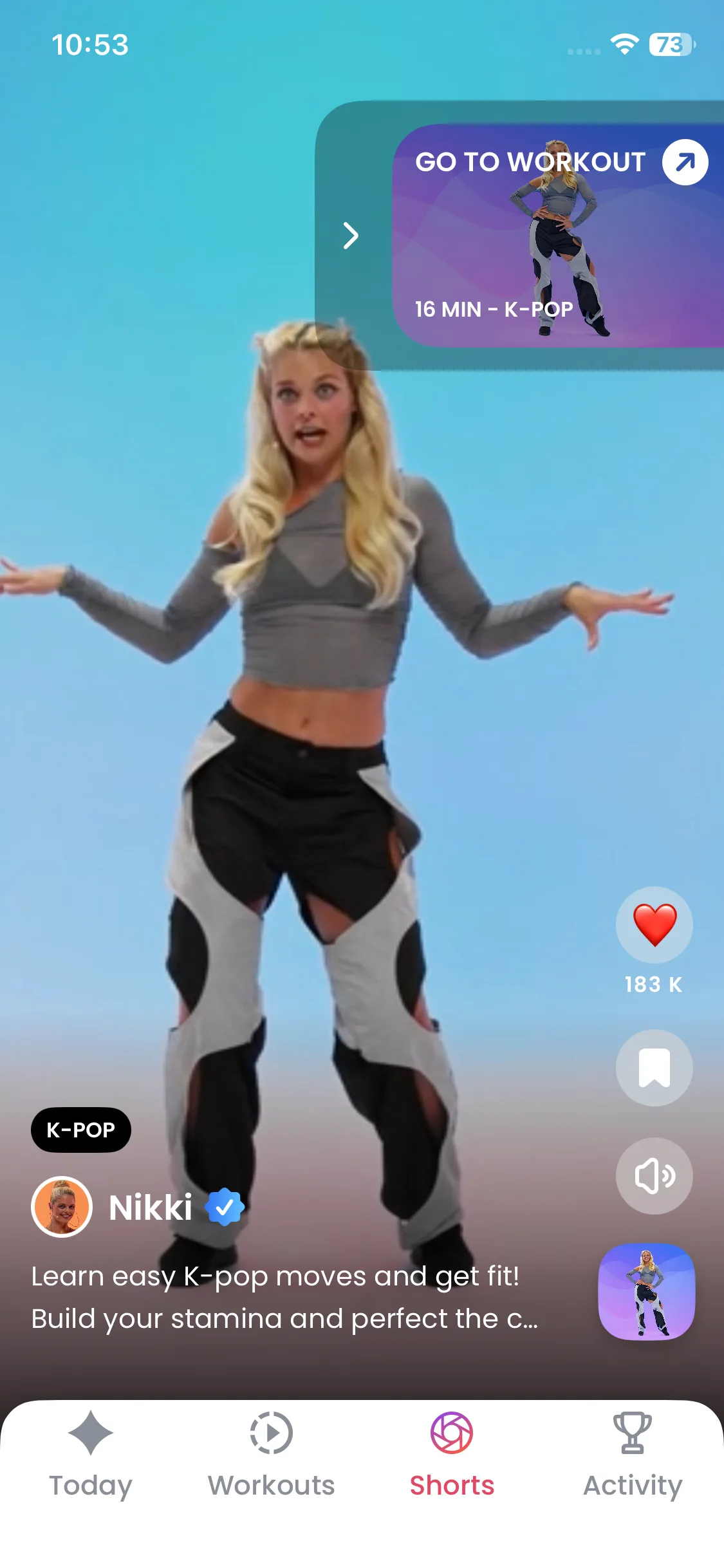Expand the truncated video description

pyautogui.click(x=283, y=1297)
